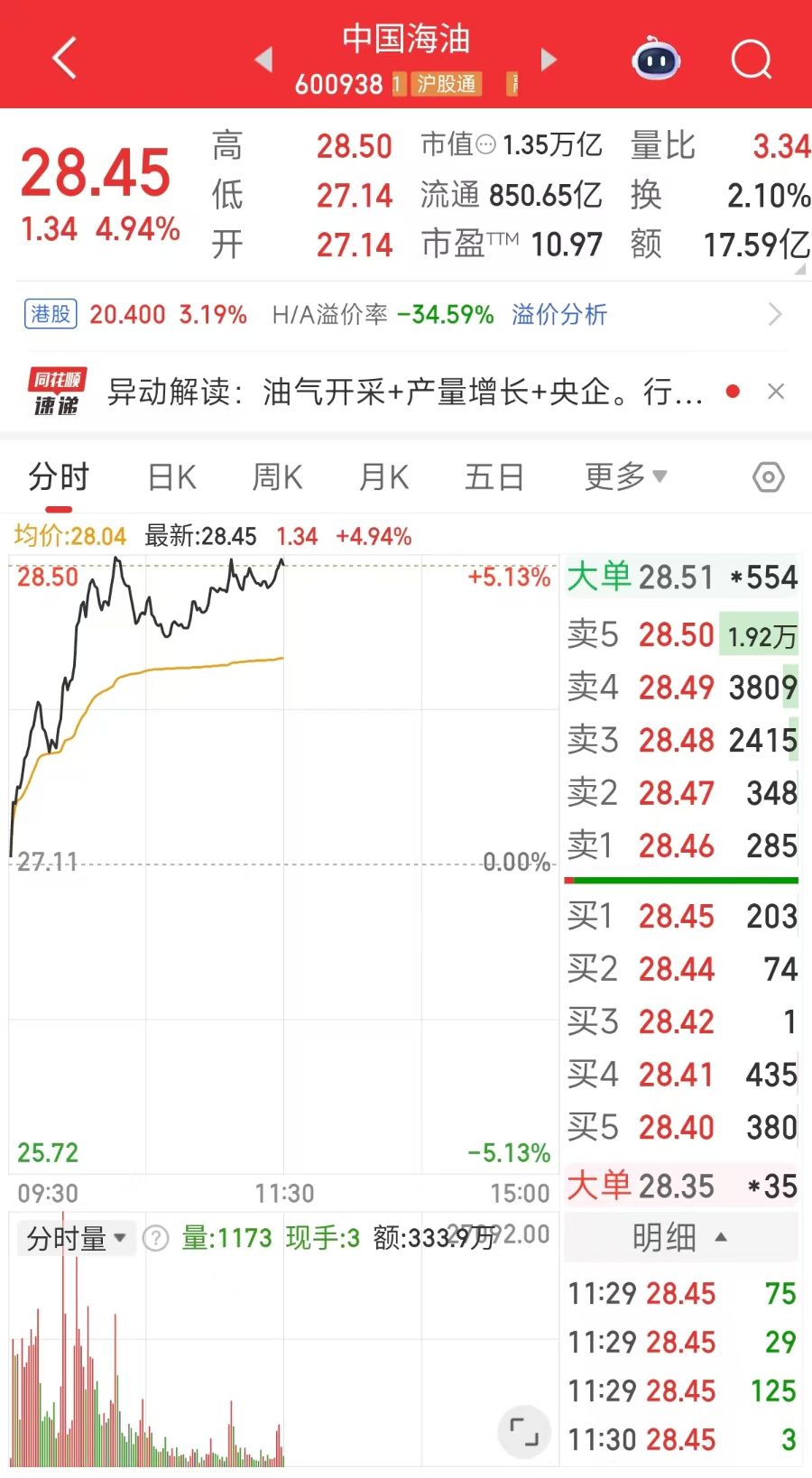Screen dimensions: 812x1478
Task: Expand the 更多 chart dropdown
Action: pyautogui.click(x=624, y=476)
